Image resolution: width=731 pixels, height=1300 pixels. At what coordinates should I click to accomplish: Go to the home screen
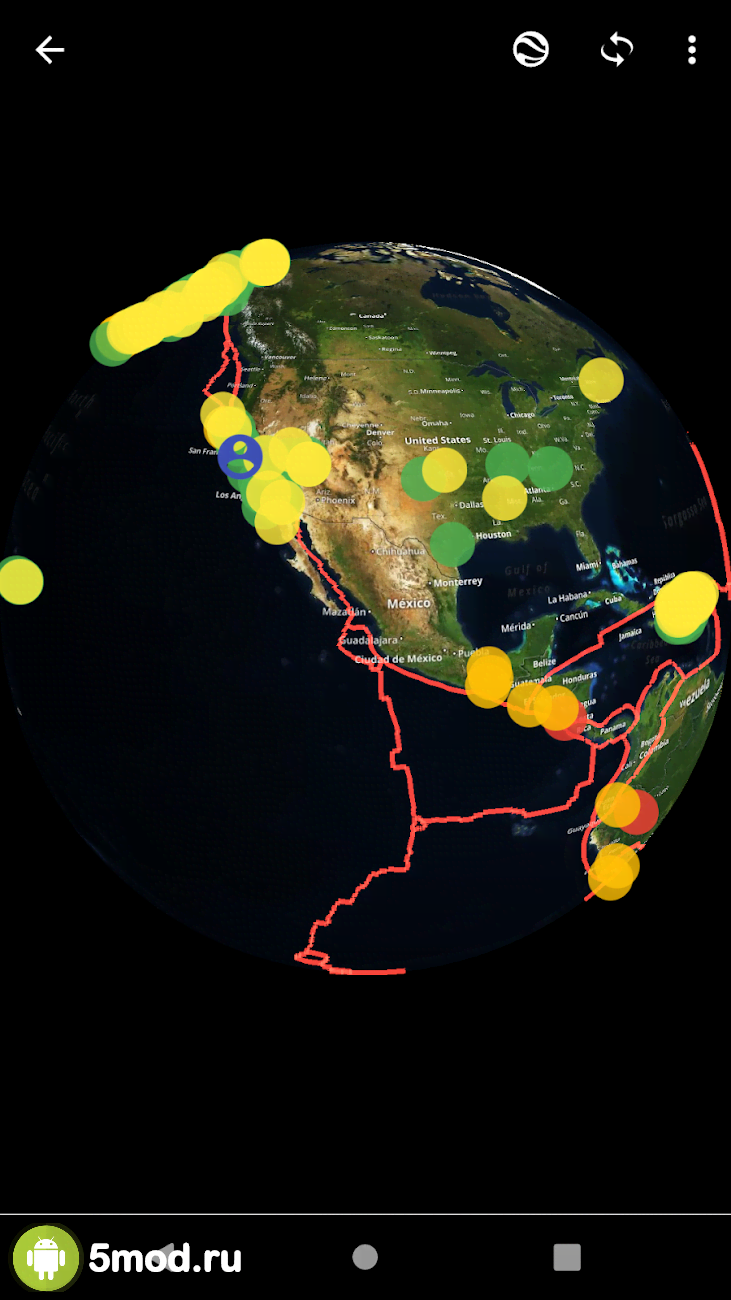(x=365, y=1257)
